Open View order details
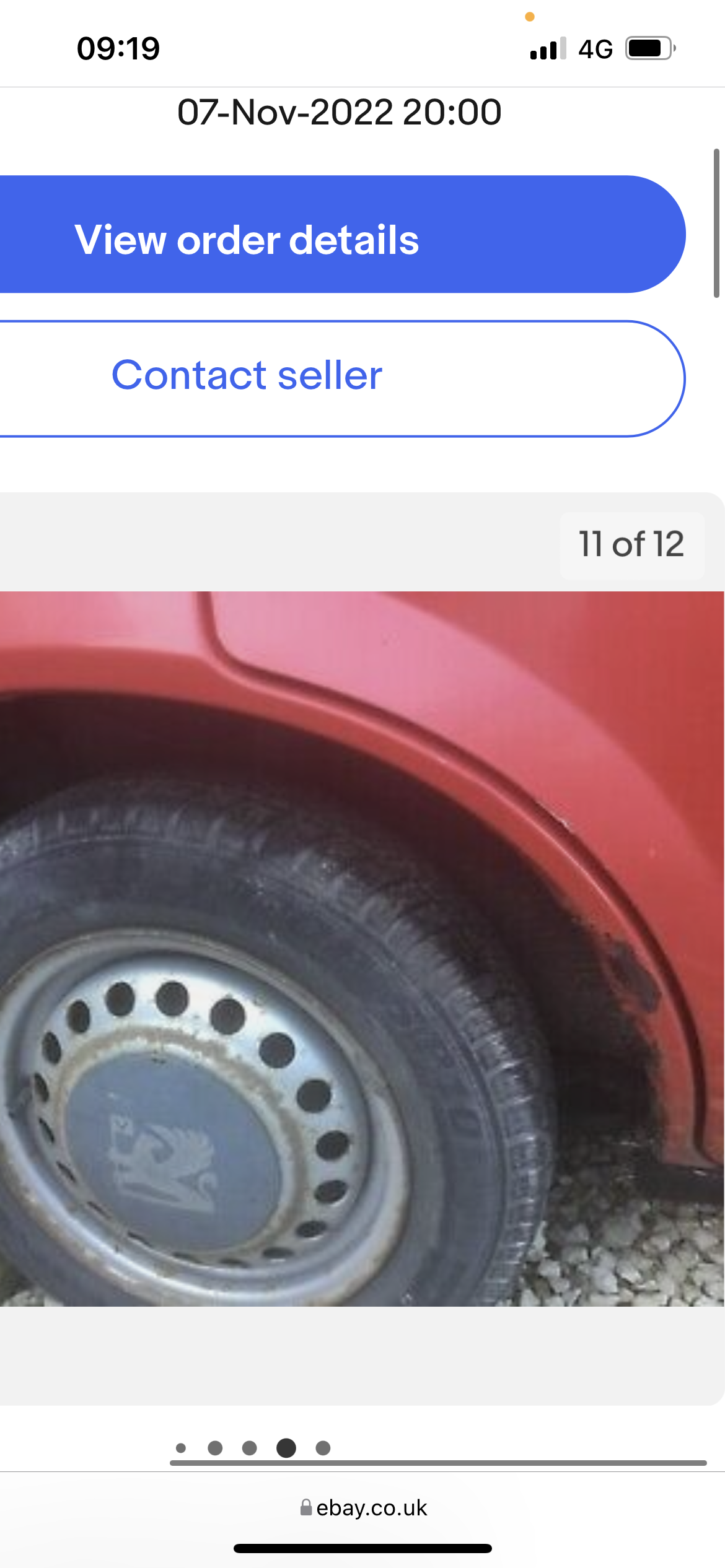This screenshot has height=1568, width=725. 342,235
